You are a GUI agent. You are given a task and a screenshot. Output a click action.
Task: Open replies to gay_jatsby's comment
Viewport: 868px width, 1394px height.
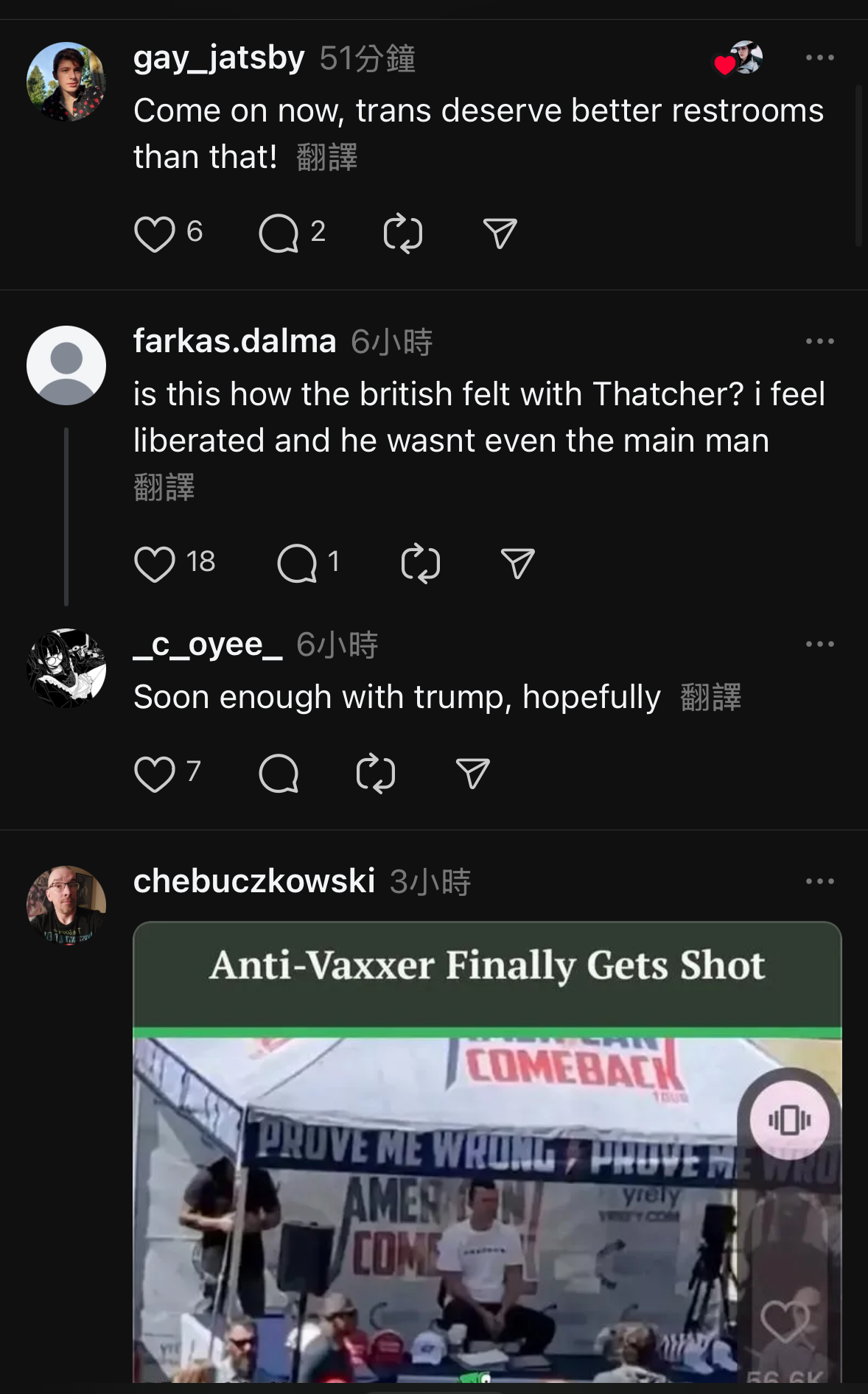click(279, 234)
